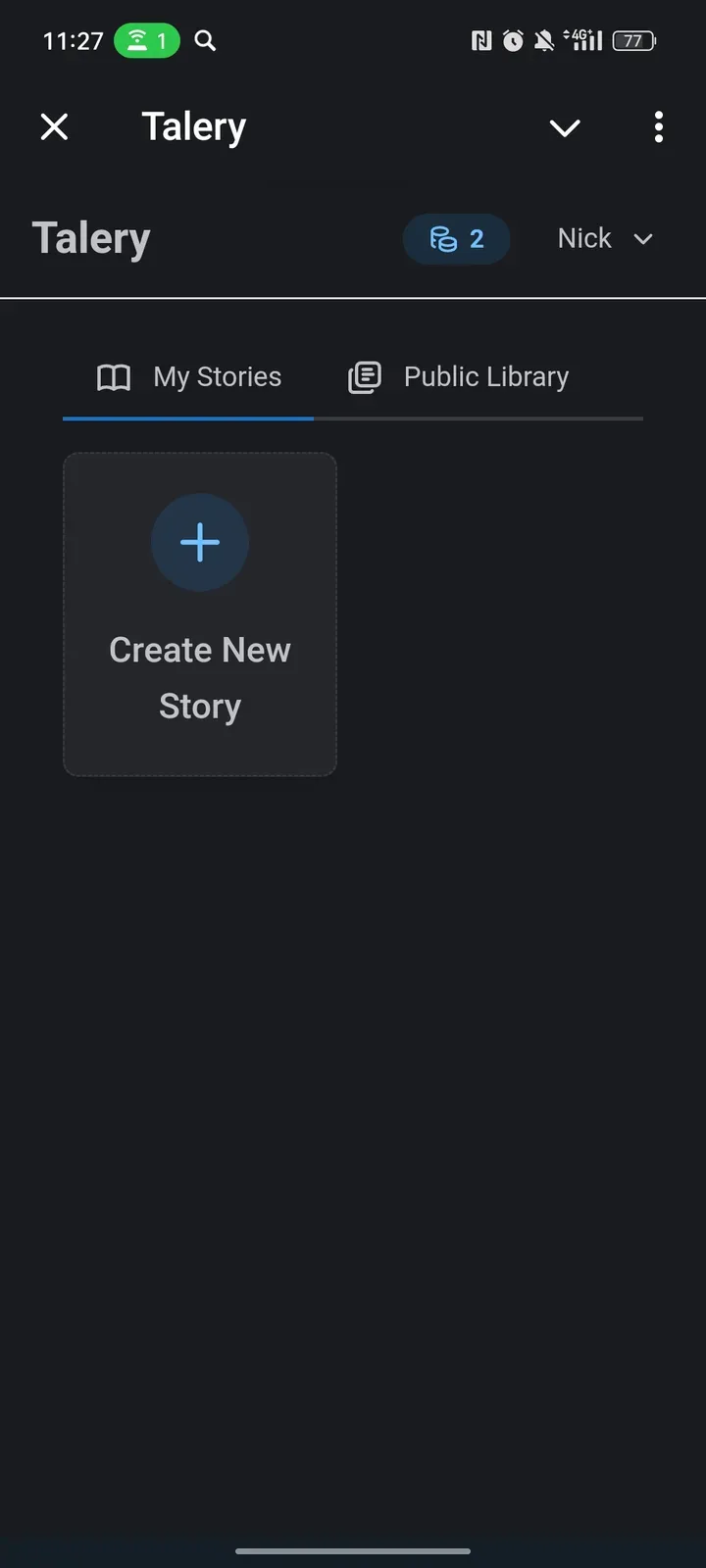Close the Talery window

point(55,126)
